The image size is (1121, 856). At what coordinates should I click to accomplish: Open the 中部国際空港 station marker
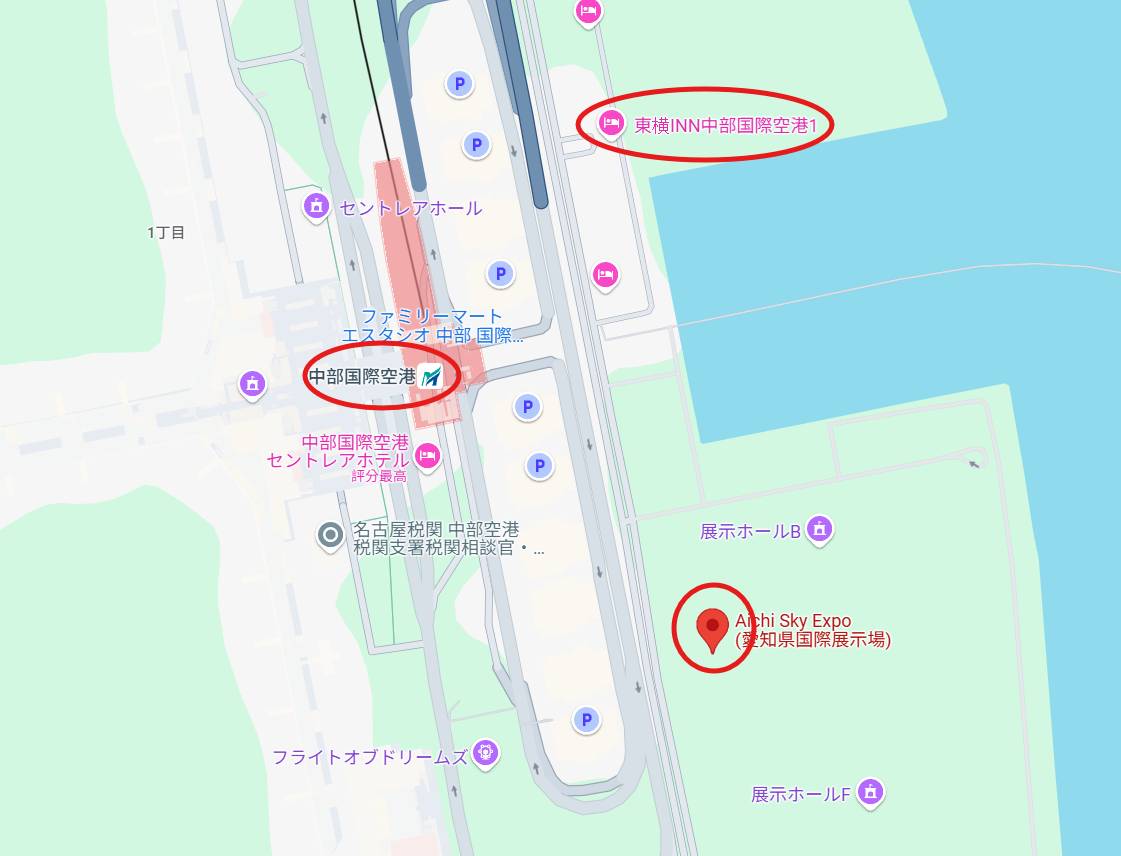[431, 377]
